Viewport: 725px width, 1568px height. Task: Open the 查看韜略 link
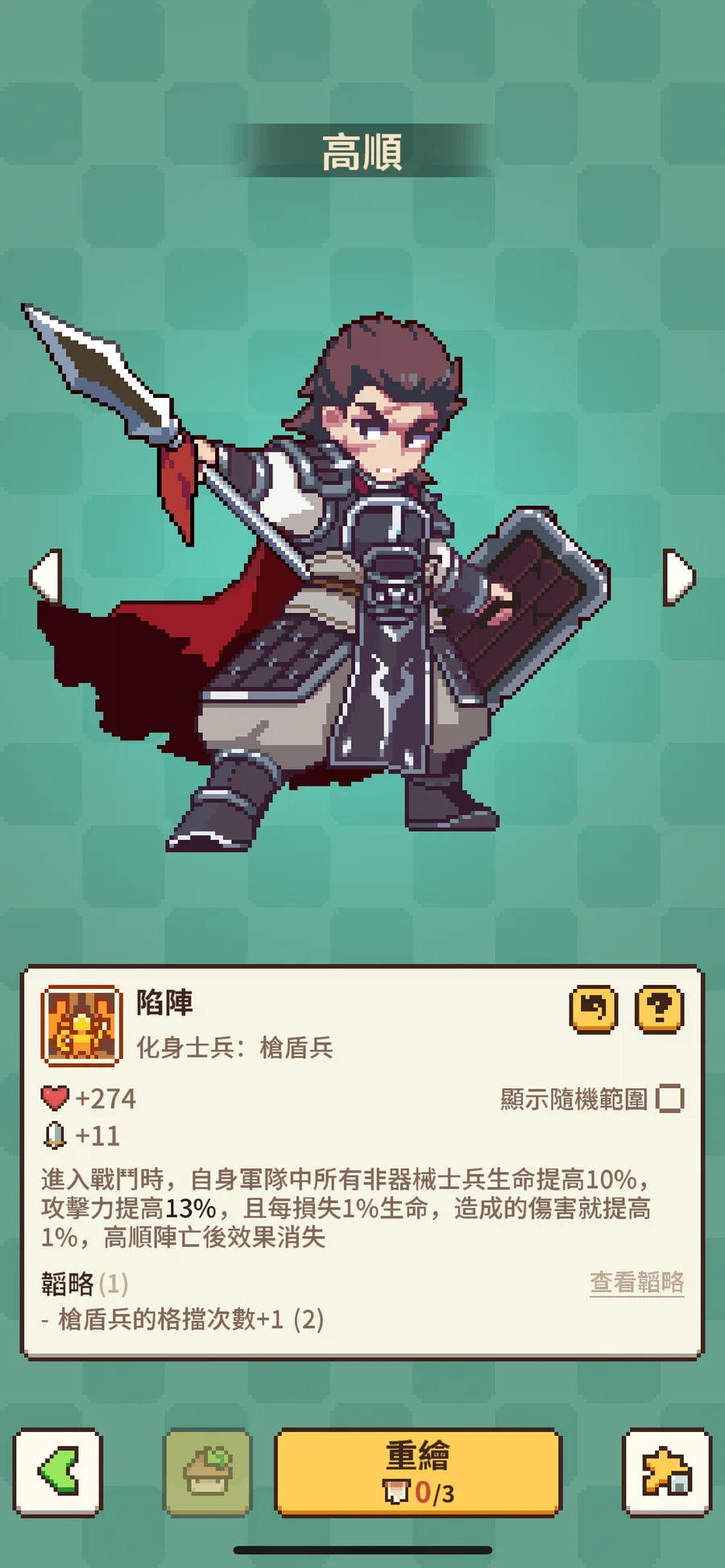click(x=636, y=1282)
